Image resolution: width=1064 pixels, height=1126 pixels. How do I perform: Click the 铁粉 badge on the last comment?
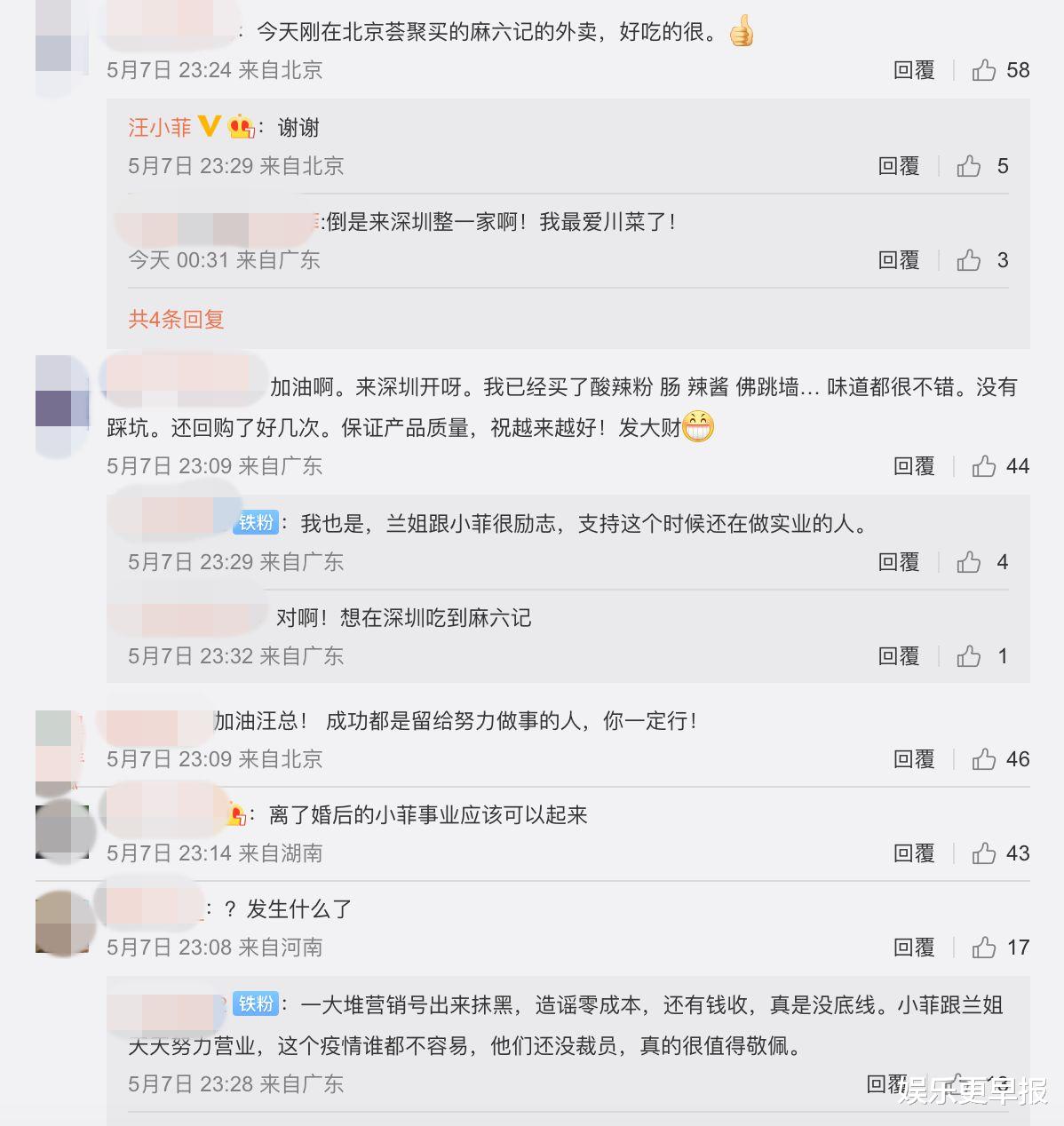point(258,1002)
